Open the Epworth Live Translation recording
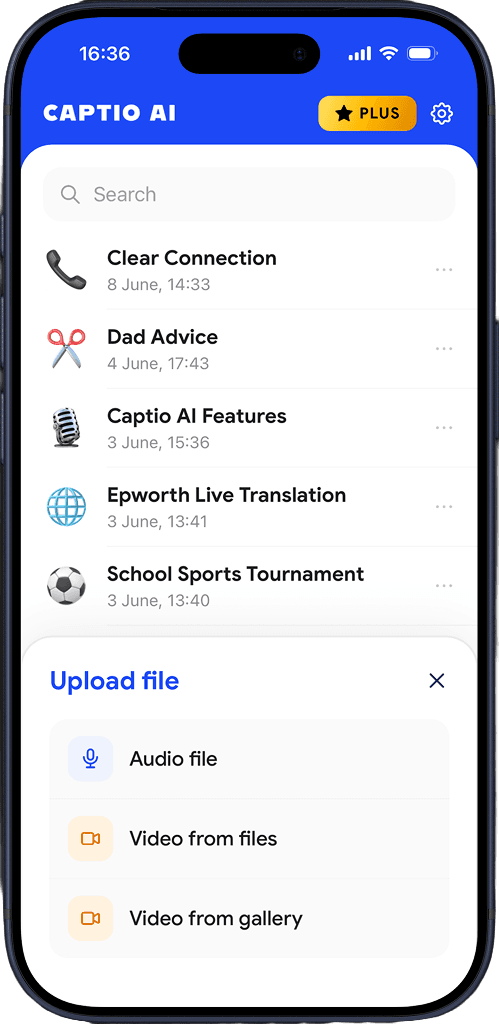499x1024 pixels. [x=249, y=507]
